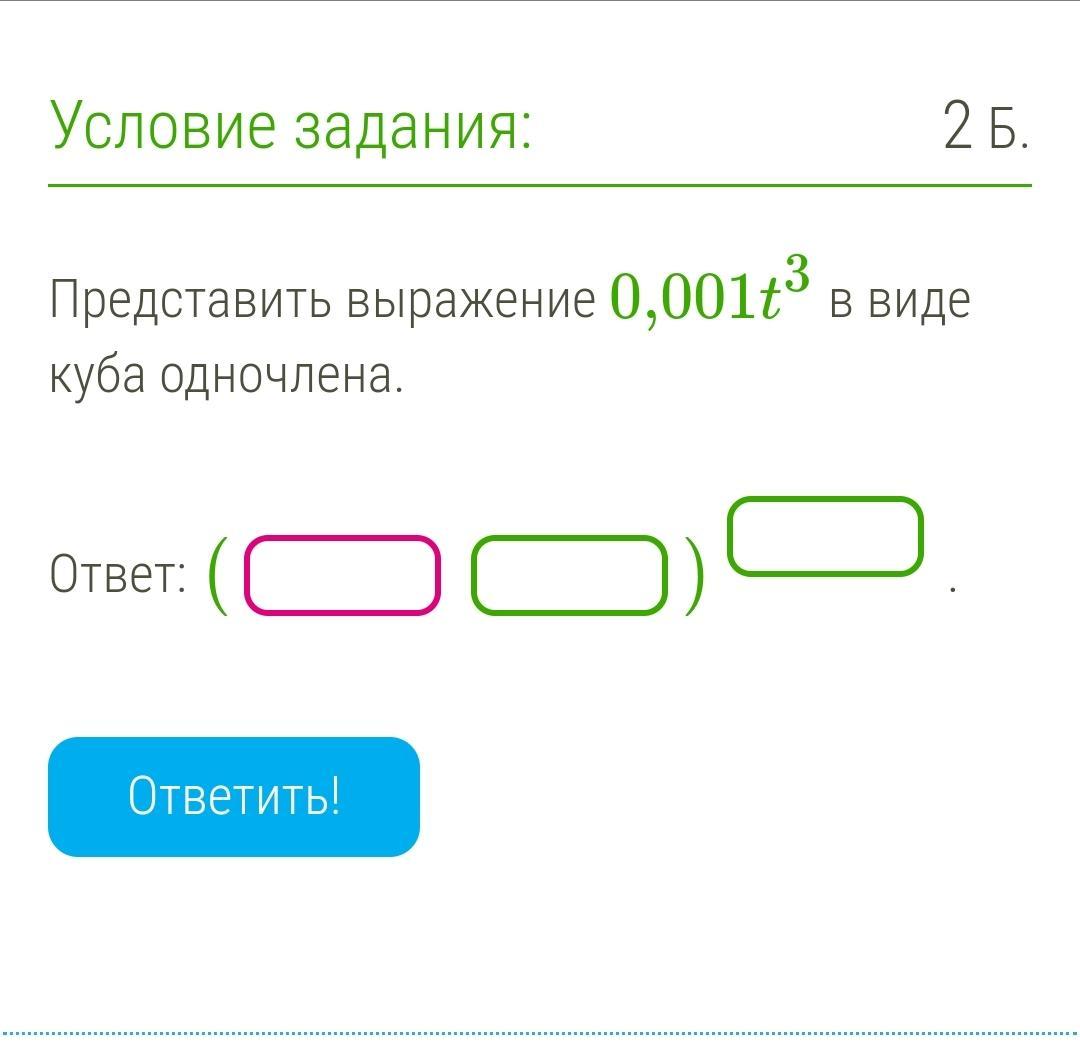Select the green variable input box inside parentheses

click(x=568, y=575)
